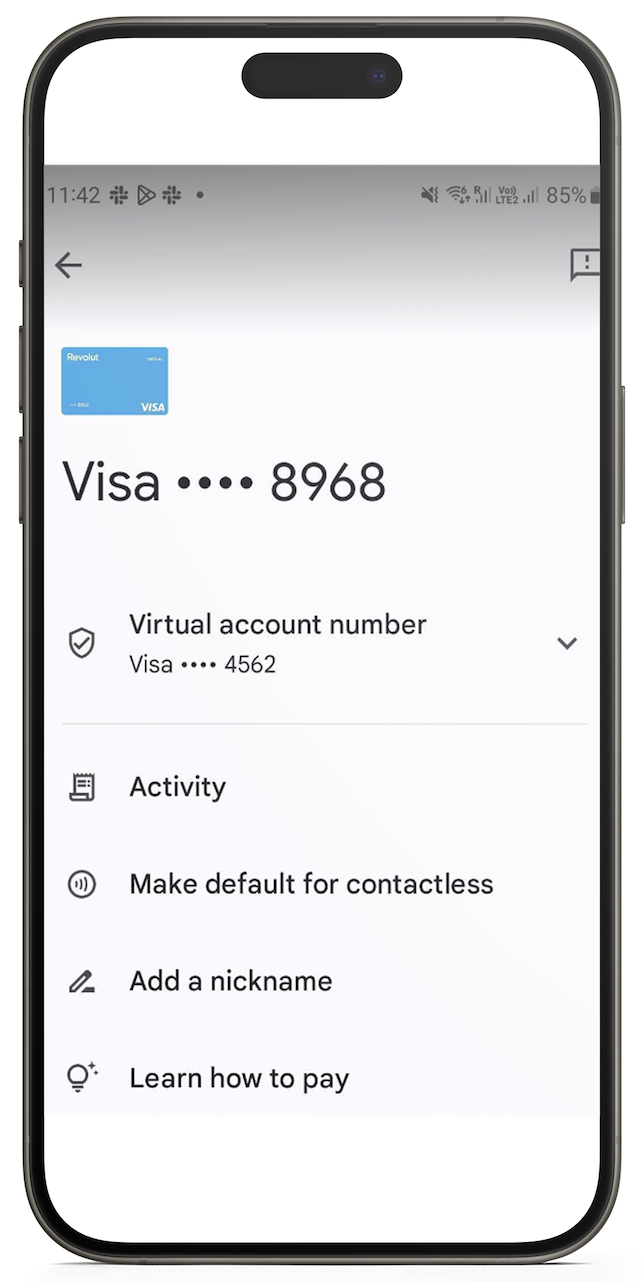Image resolution: width=642 pixels, height=1282 pixels.
Task: Open Learn how to pay
Action: pos(239,1078)
